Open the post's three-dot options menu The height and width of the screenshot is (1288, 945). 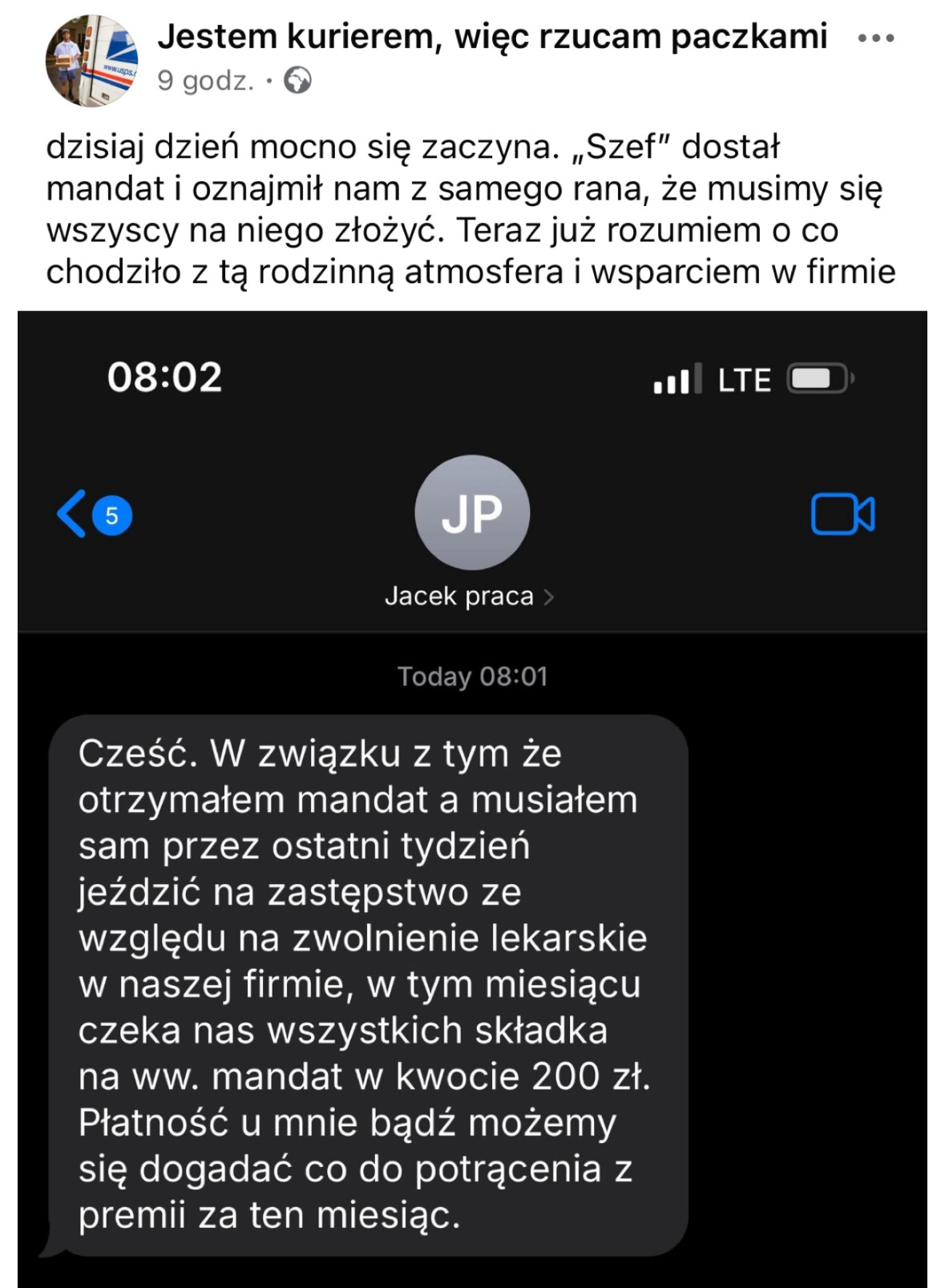click(875, 38)
